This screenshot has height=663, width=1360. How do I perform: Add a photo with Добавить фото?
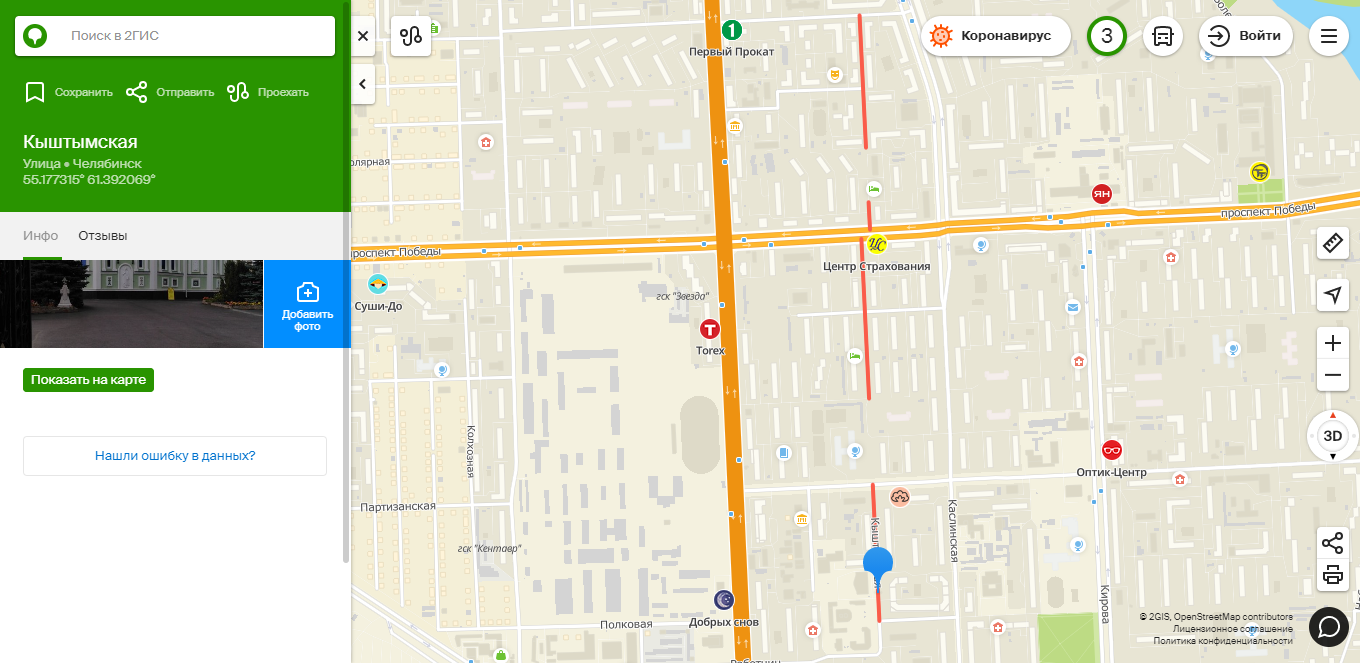[307, 304]
